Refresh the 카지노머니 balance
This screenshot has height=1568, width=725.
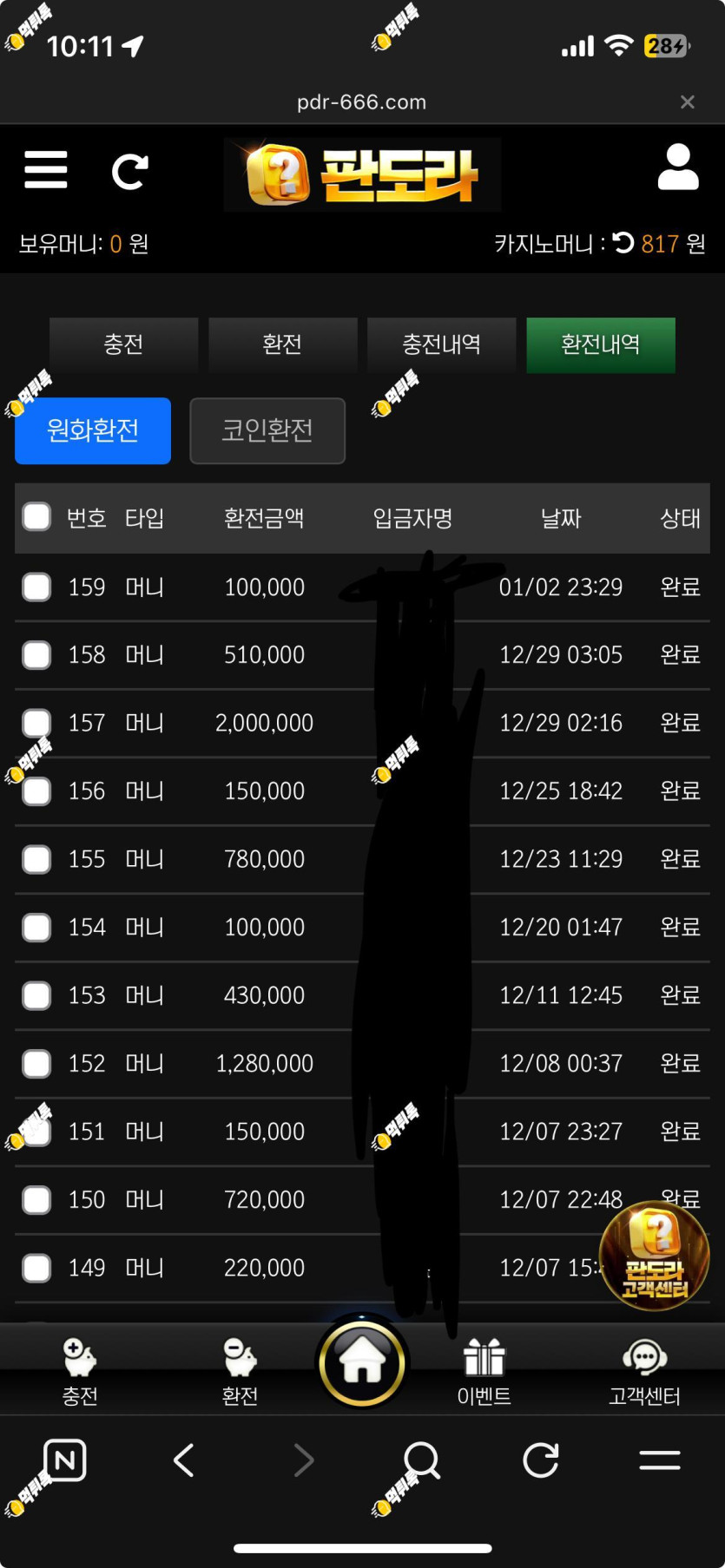tap(623, 243)
